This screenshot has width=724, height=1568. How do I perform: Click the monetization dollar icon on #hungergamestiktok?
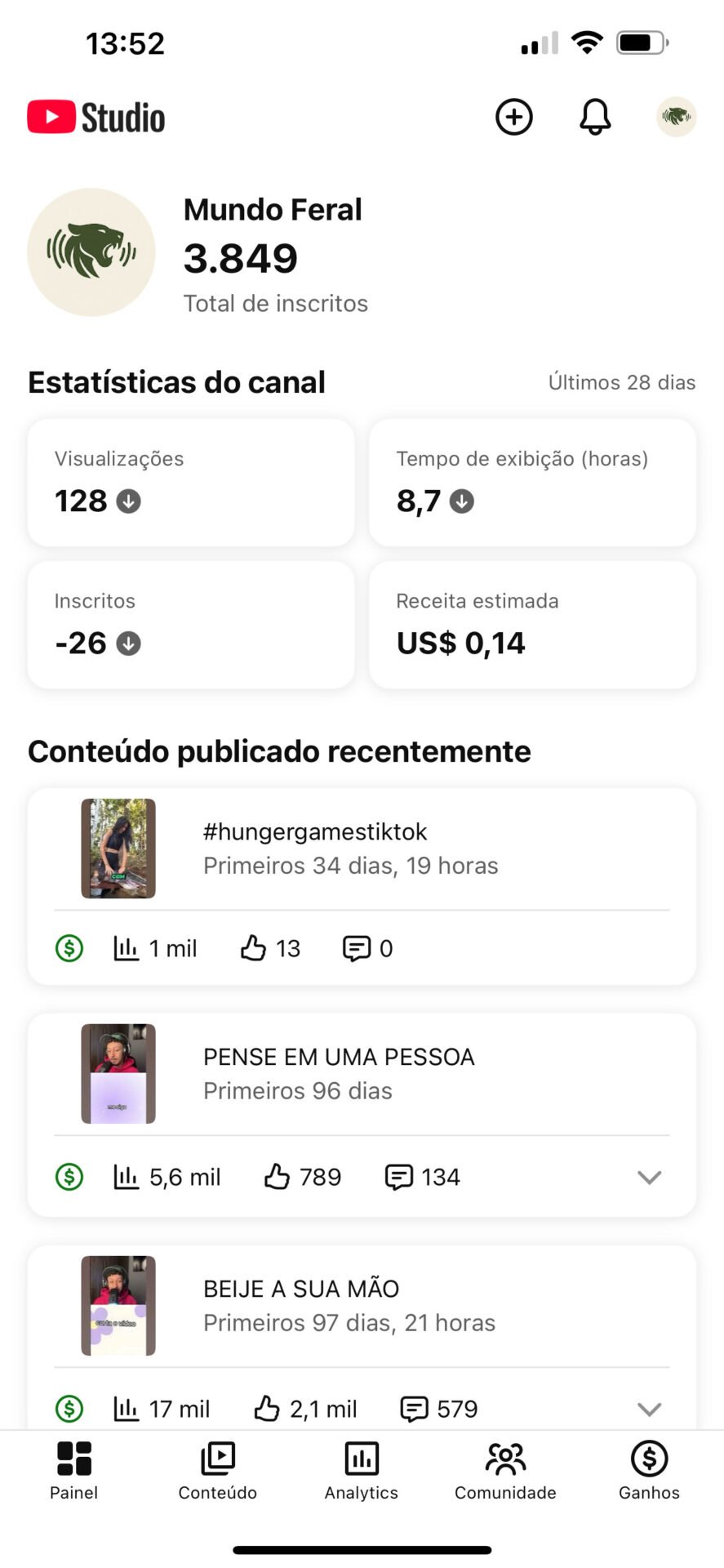[69, 948]
